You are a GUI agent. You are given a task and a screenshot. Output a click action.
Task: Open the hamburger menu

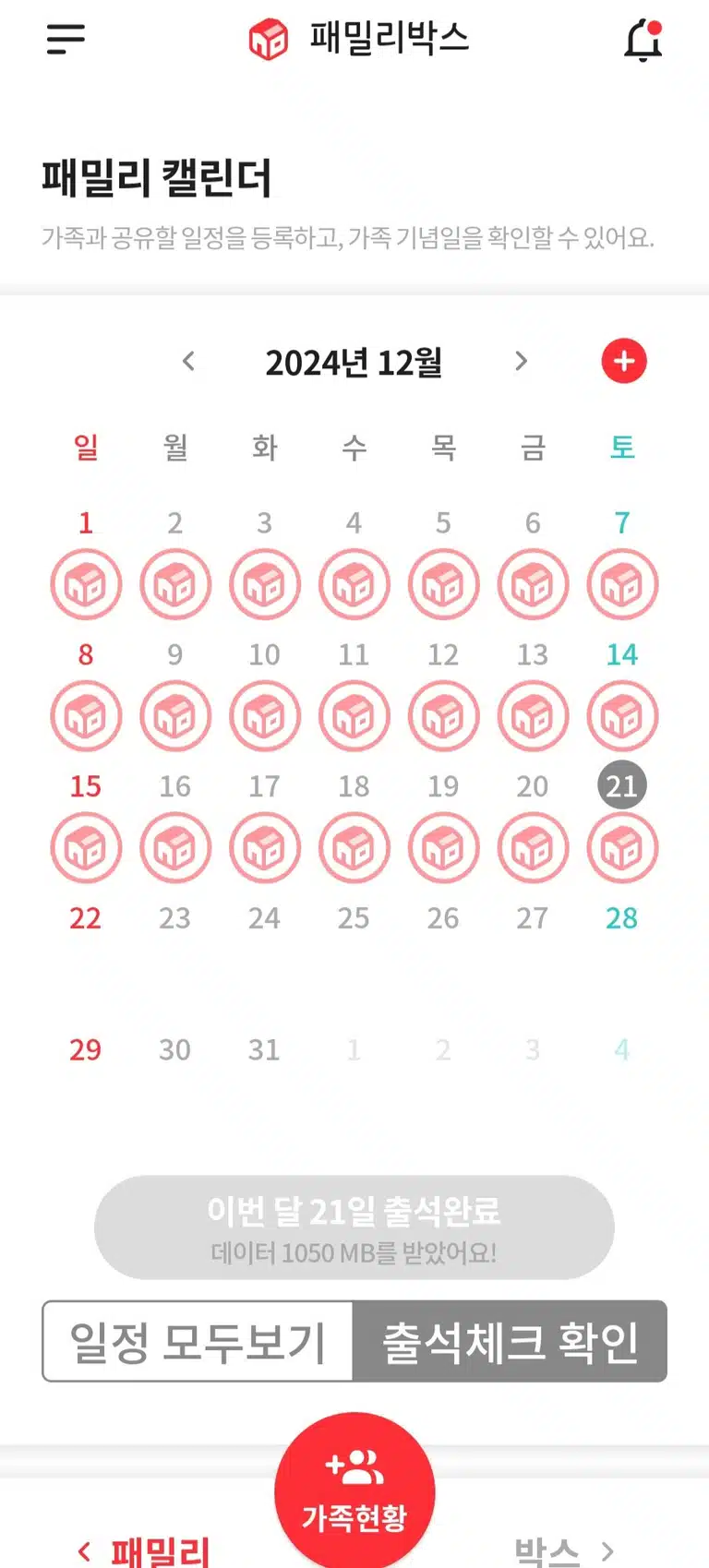66,39
